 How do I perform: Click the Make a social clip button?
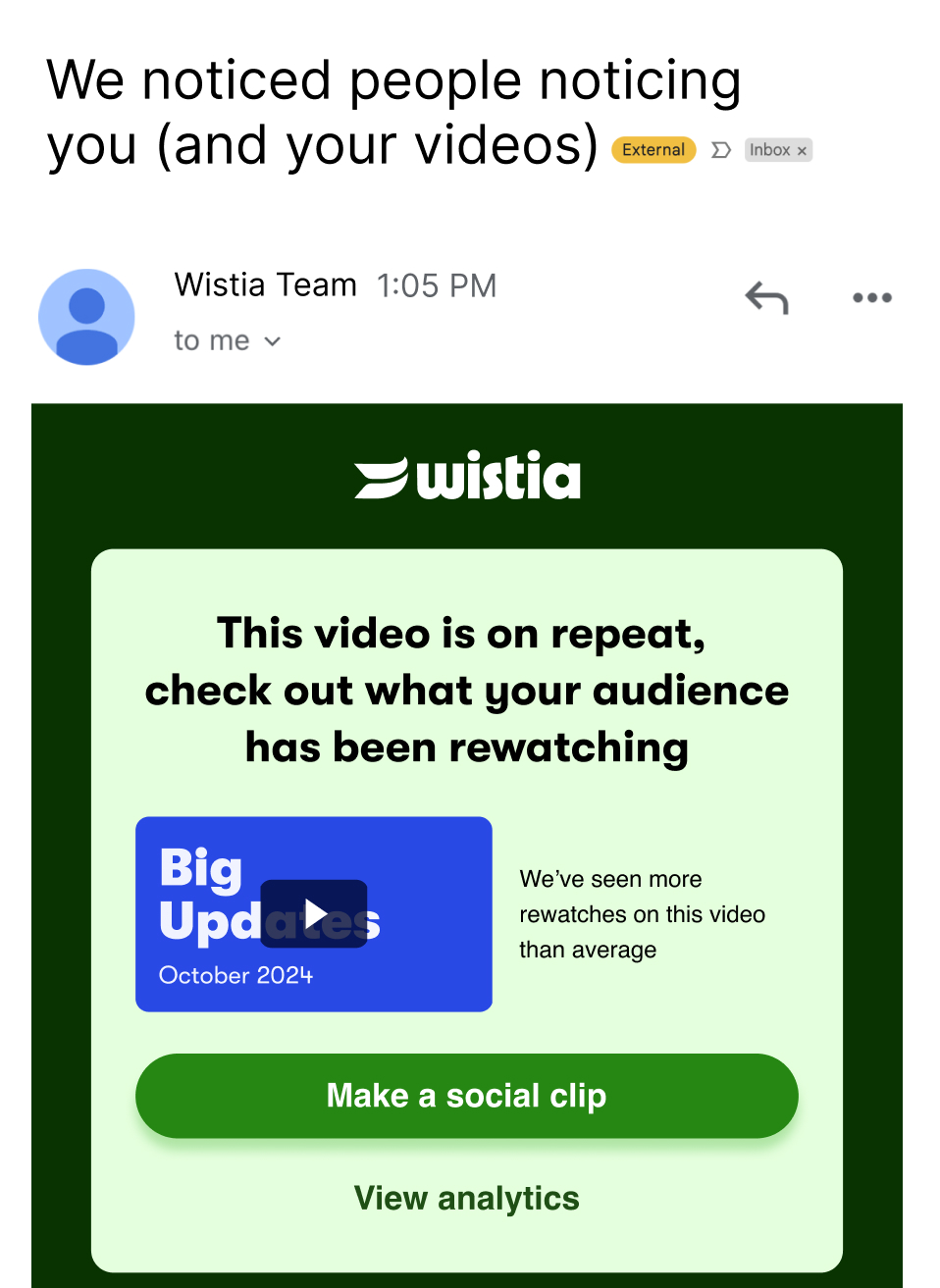pyautogui.click(x=467, y=1096)
